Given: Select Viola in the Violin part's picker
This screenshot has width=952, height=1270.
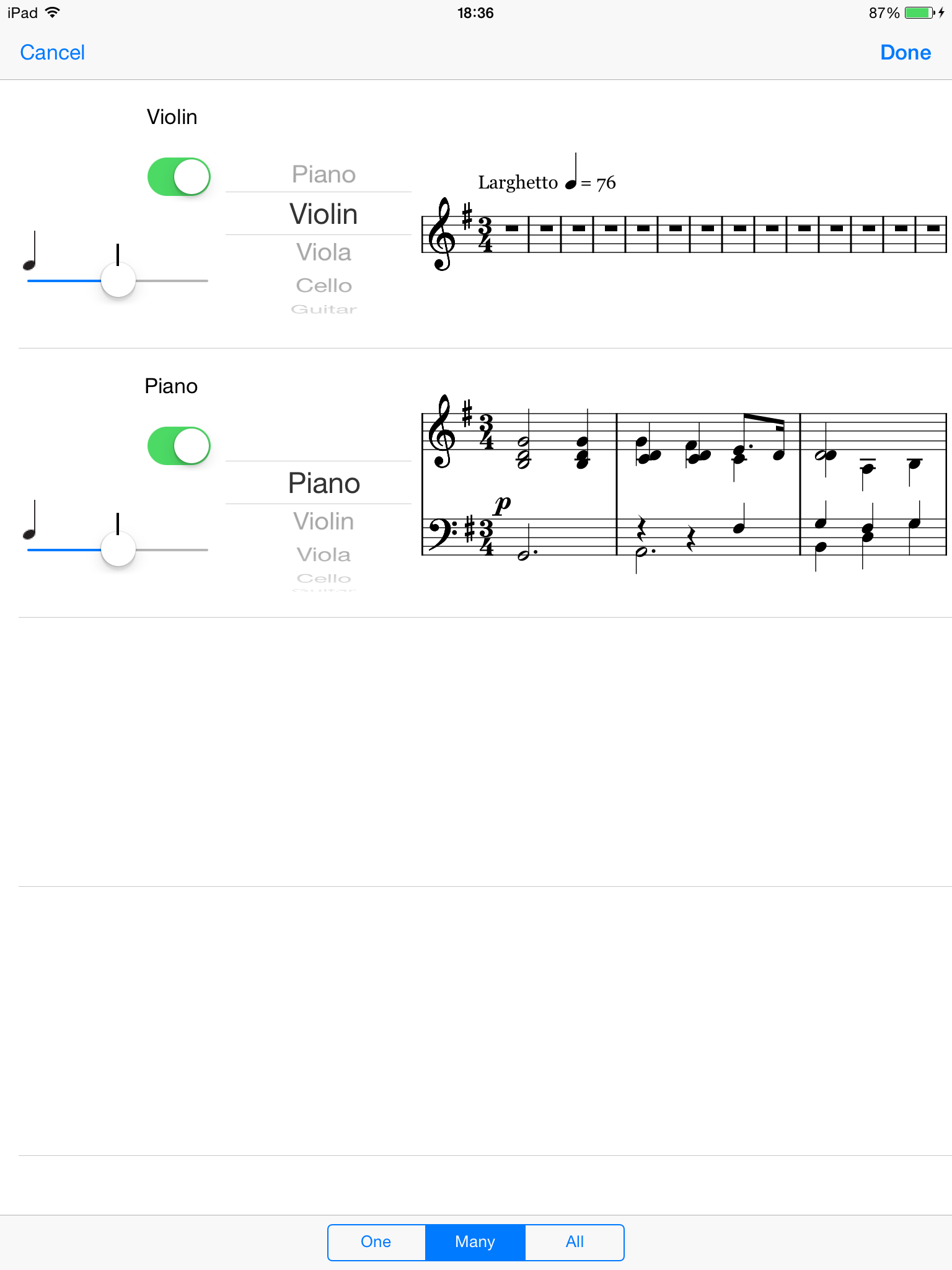Looking at the screenshot, I should pos(324,252).
